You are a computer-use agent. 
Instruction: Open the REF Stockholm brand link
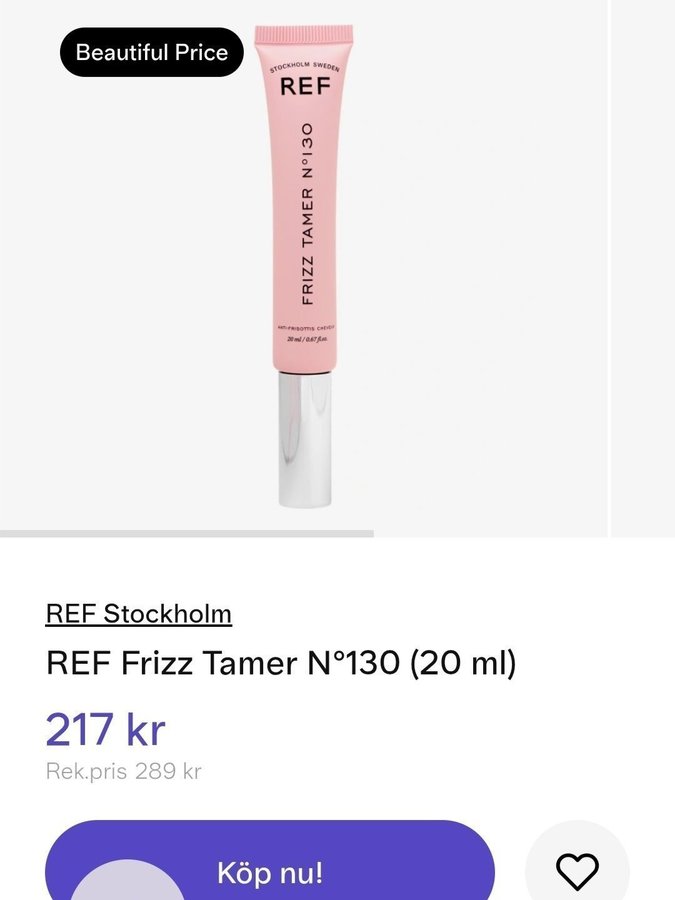pos(138,614)
